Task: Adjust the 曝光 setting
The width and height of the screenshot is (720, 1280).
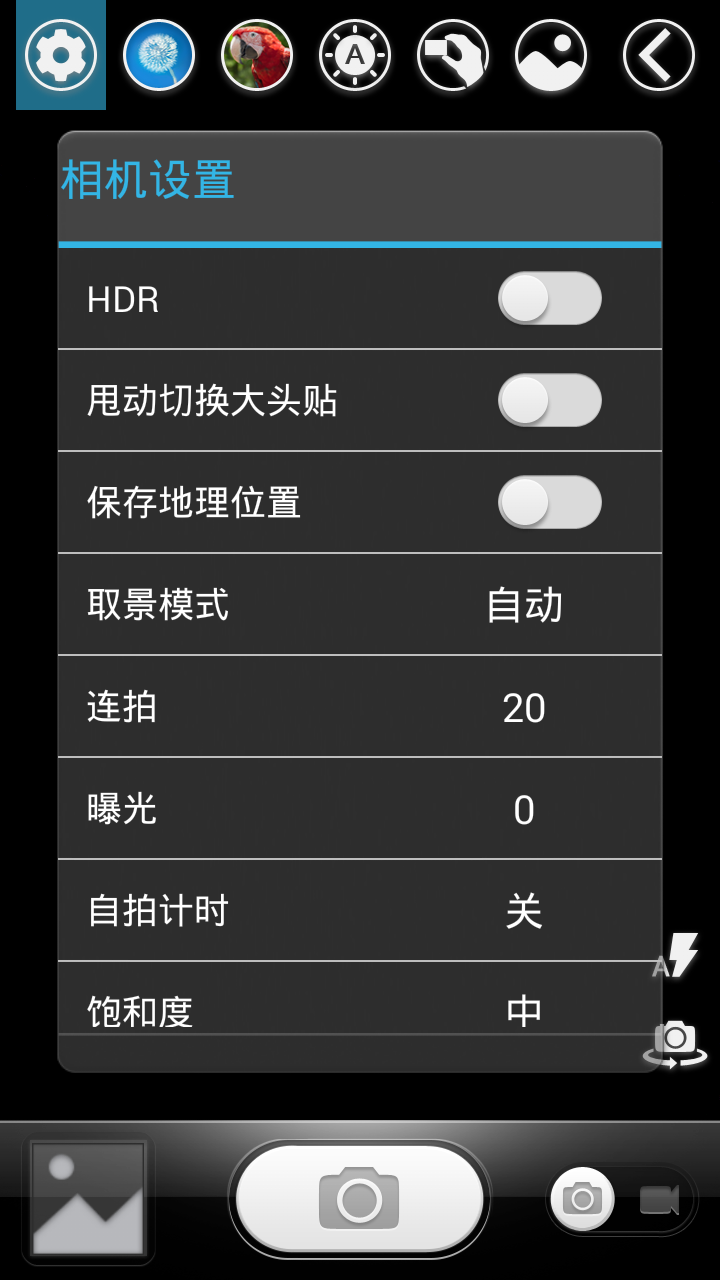Action: [x=360, y=809]
